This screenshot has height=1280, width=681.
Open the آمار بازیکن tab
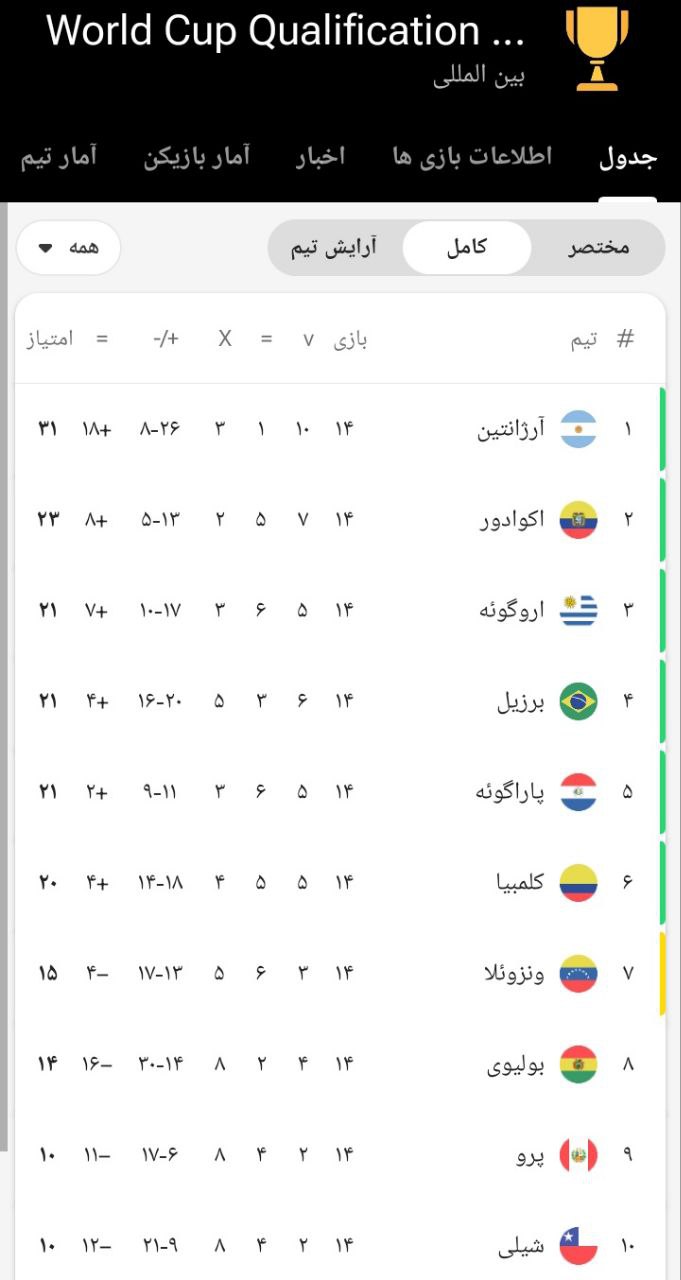[x=196, y=159]
